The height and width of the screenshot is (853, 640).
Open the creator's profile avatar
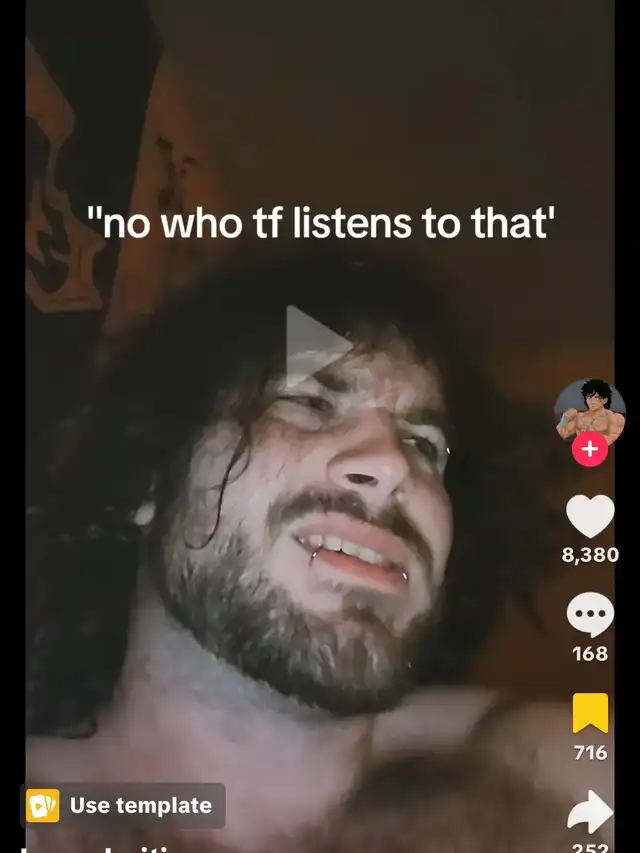coord(590,411)
